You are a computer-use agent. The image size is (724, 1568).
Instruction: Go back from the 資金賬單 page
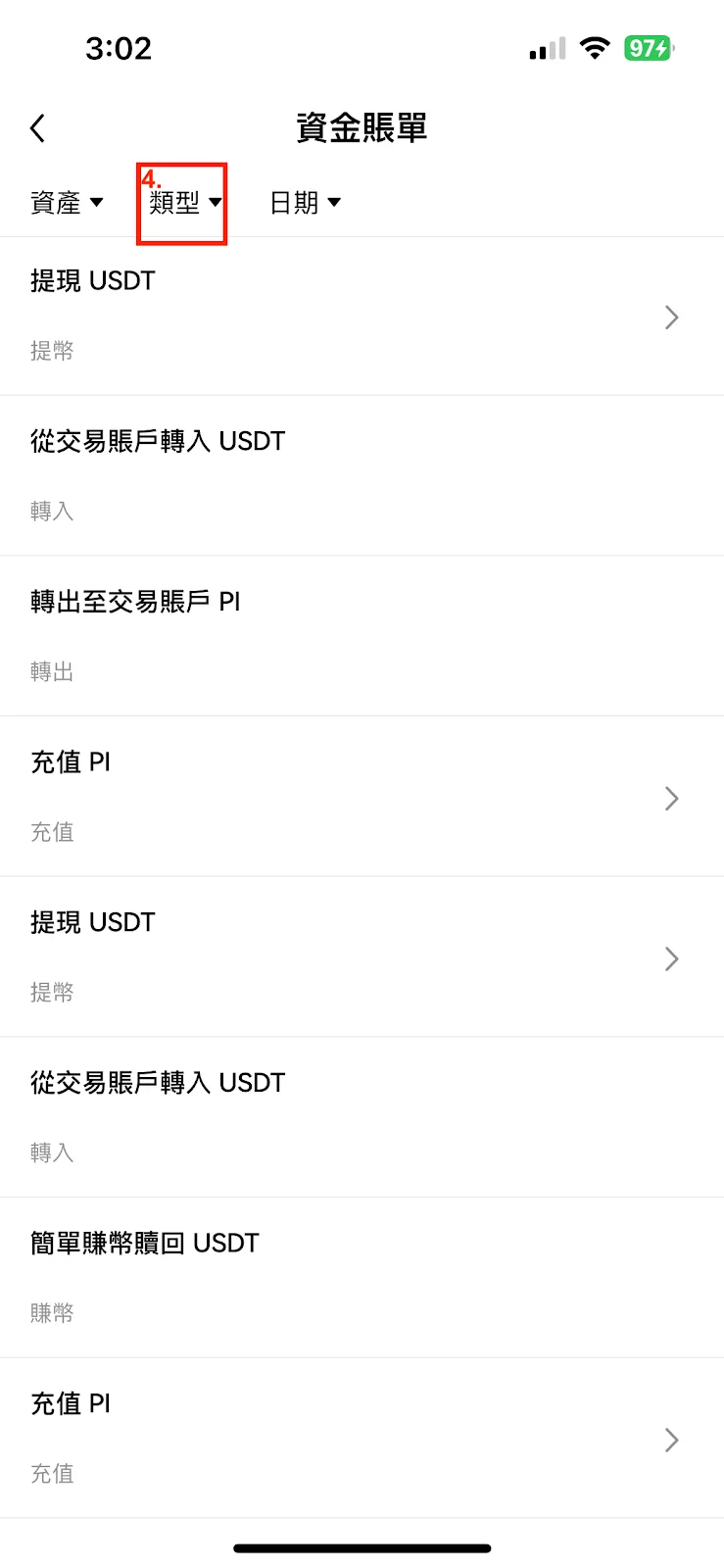pos(38,128)
